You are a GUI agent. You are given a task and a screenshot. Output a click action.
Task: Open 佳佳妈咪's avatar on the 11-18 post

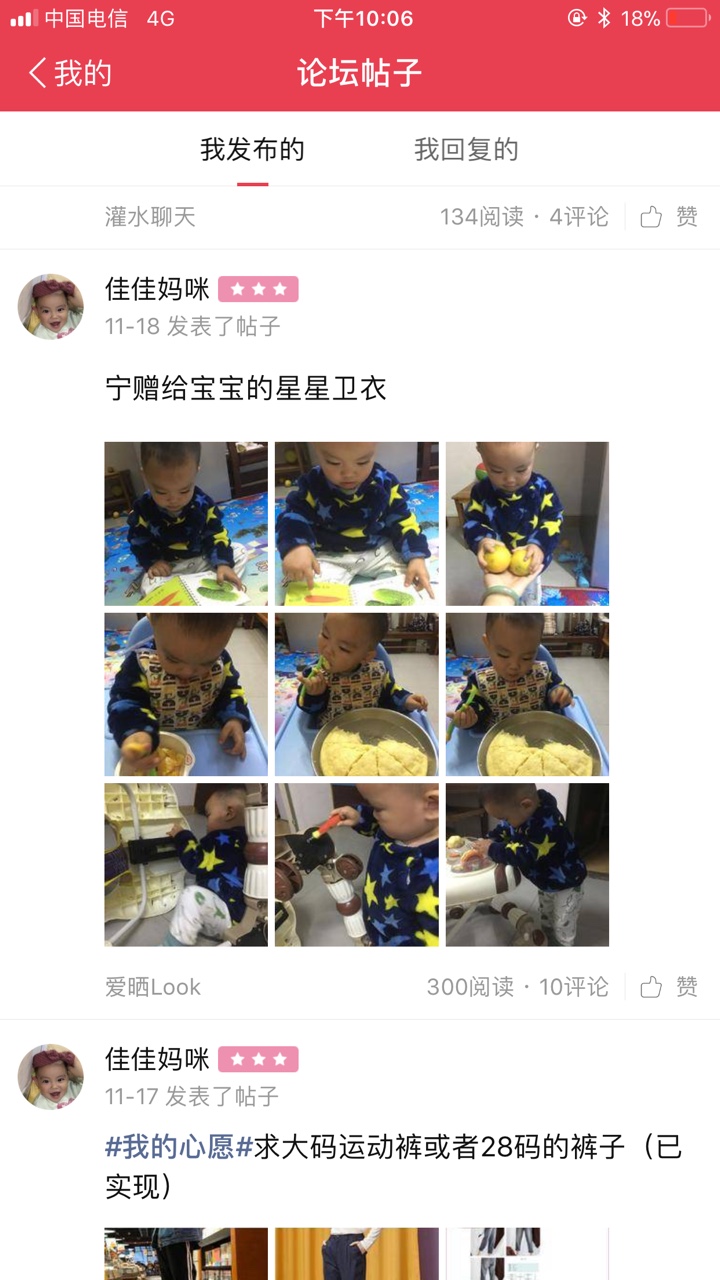[x=51, y=306]
